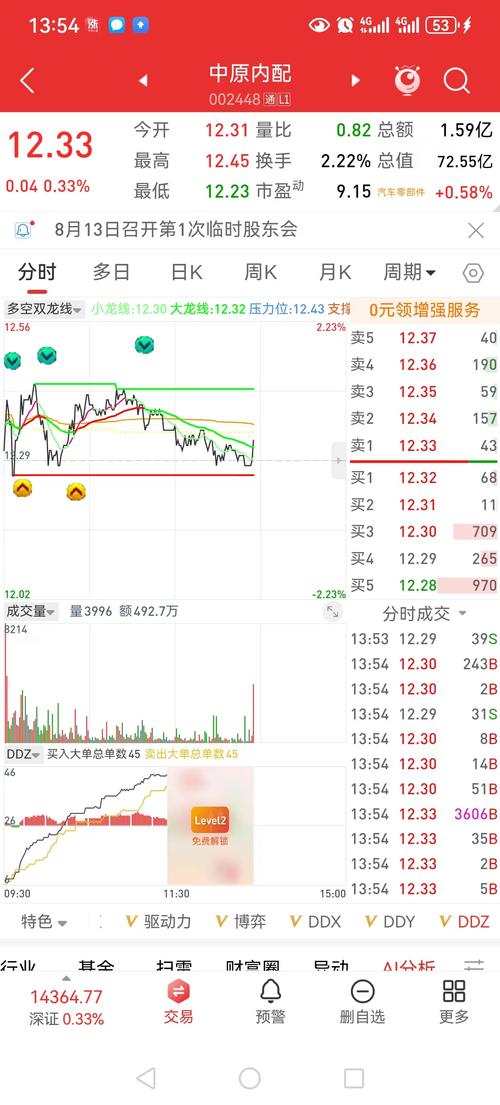Open the search magnifier icon
The height and width of the screenshot is (1105, 500).
[456, 81]
